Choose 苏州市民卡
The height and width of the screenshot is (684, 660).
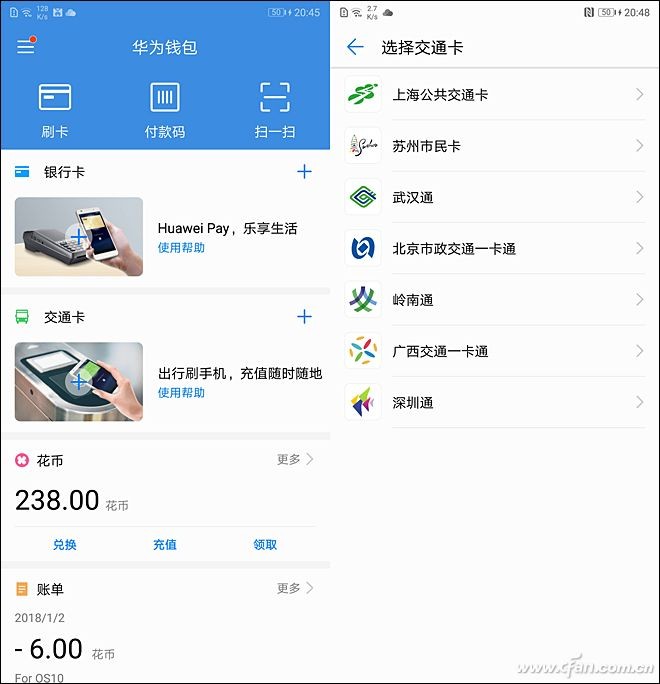tap(494, 146)
